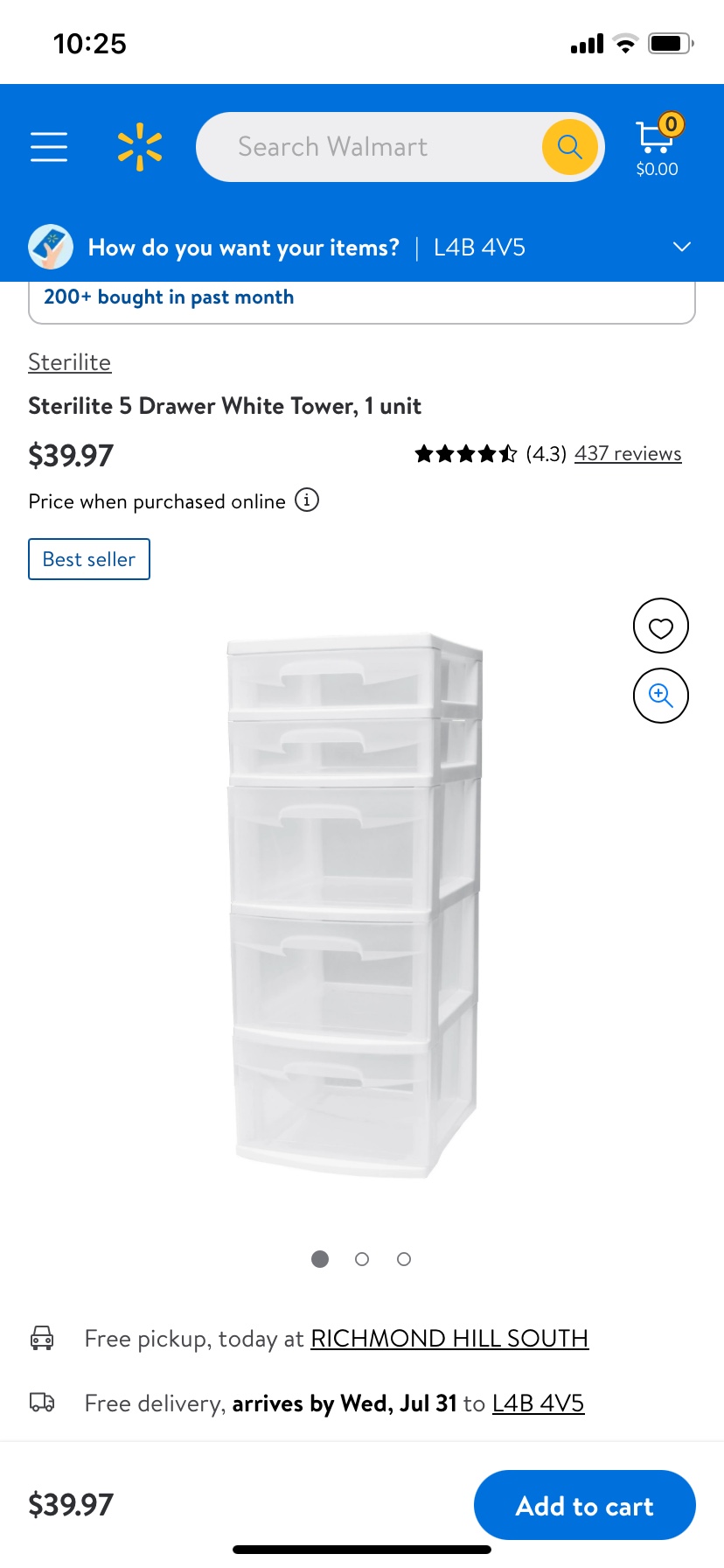The image size is (724, 1568).
Task: Select the third carousel dot
Action: pos(404,1259)
